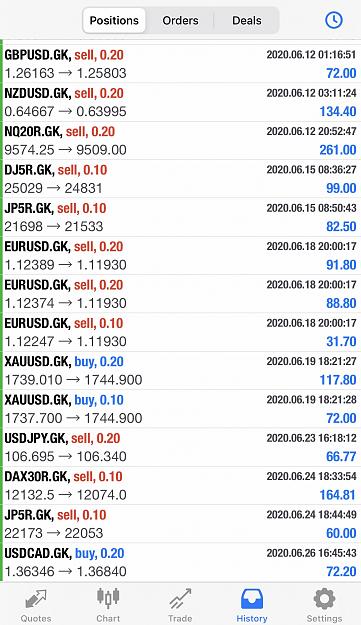Open the clock history period icon
The width and height of the screenshot is (361, 625).
coord(334,20)
